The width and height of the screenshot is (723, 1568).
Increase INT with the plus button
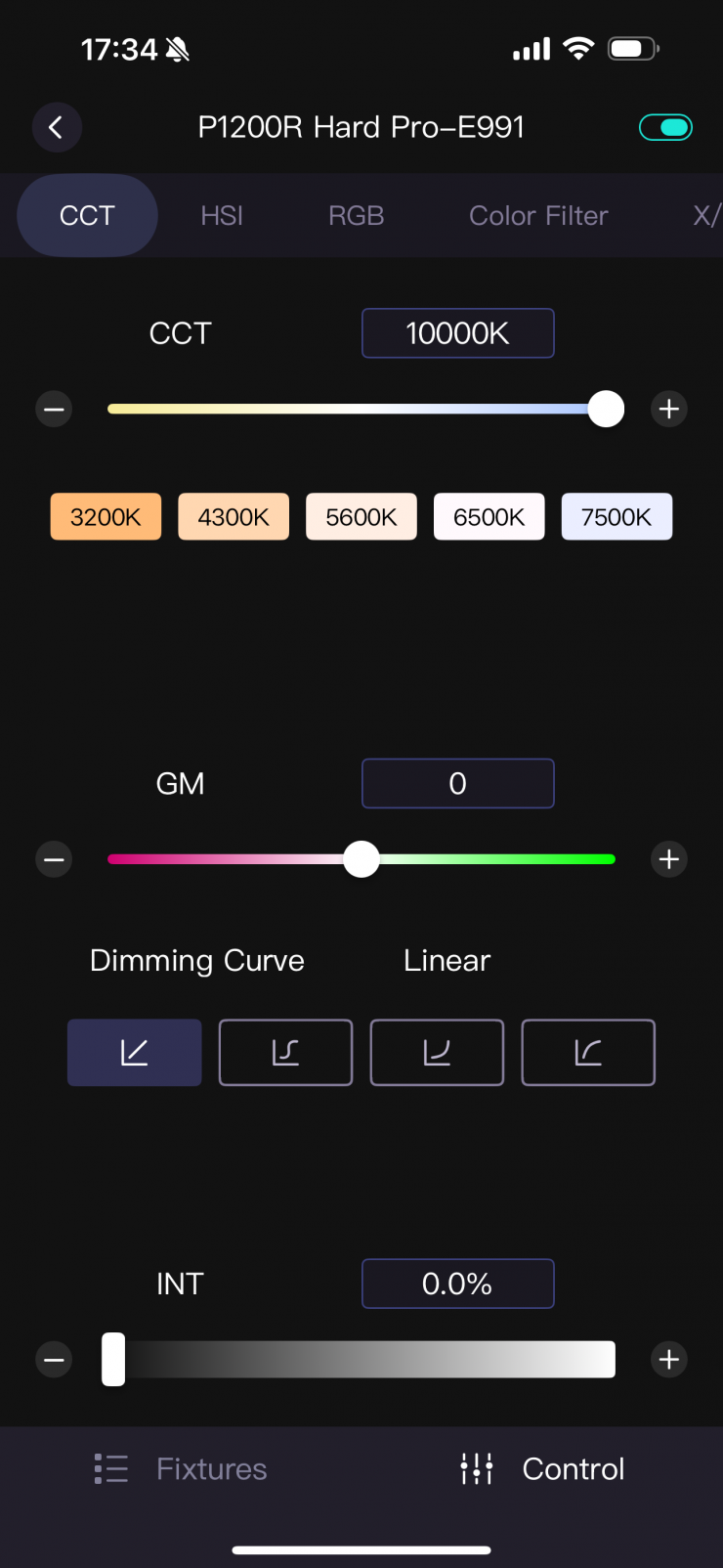tap(669, 1359)
